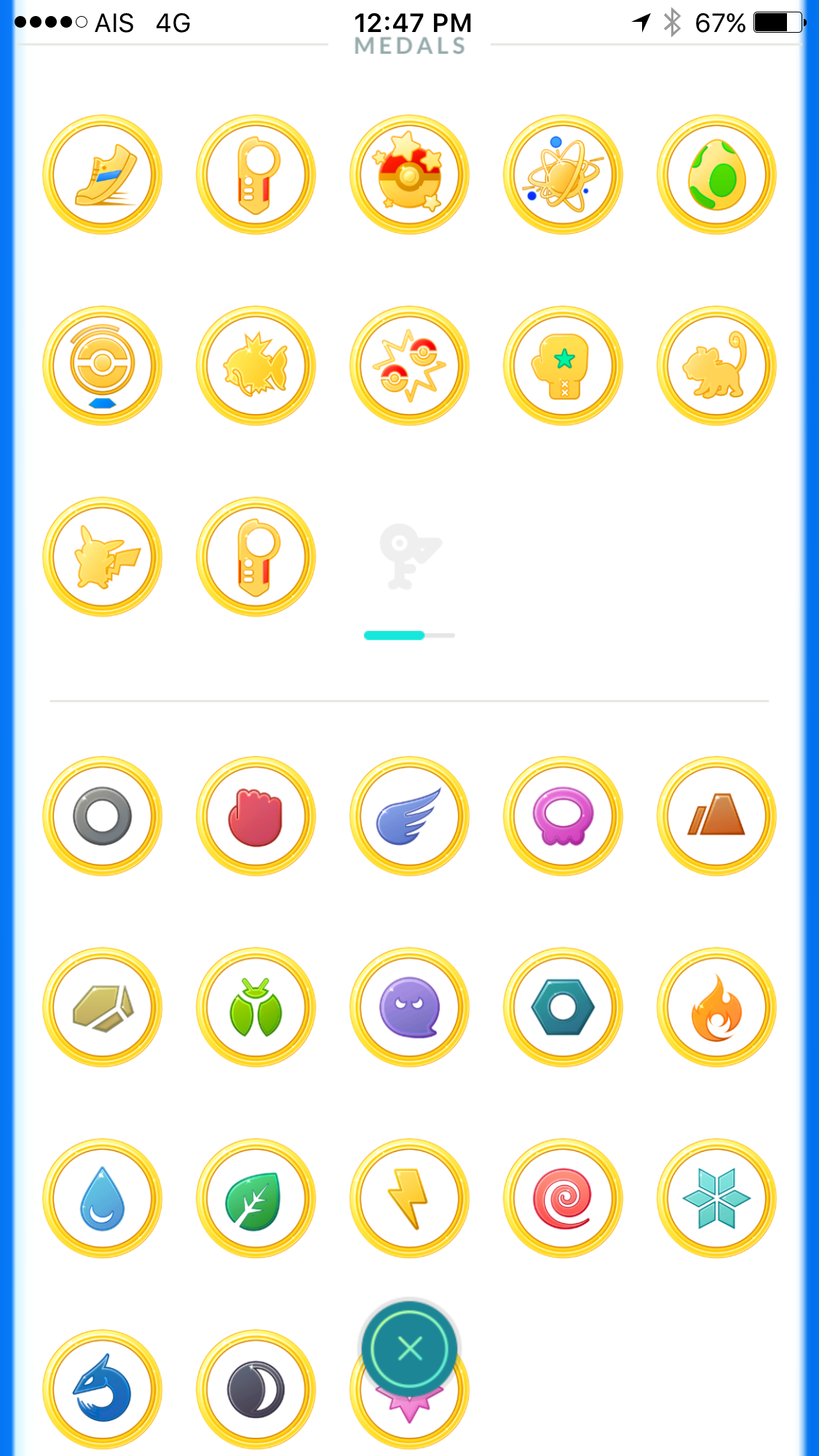Viewport: 819px width, 1456px height.
Task: Open the purple Ghost type medal
Action: pyautogui.click(x=410, y=1007)
